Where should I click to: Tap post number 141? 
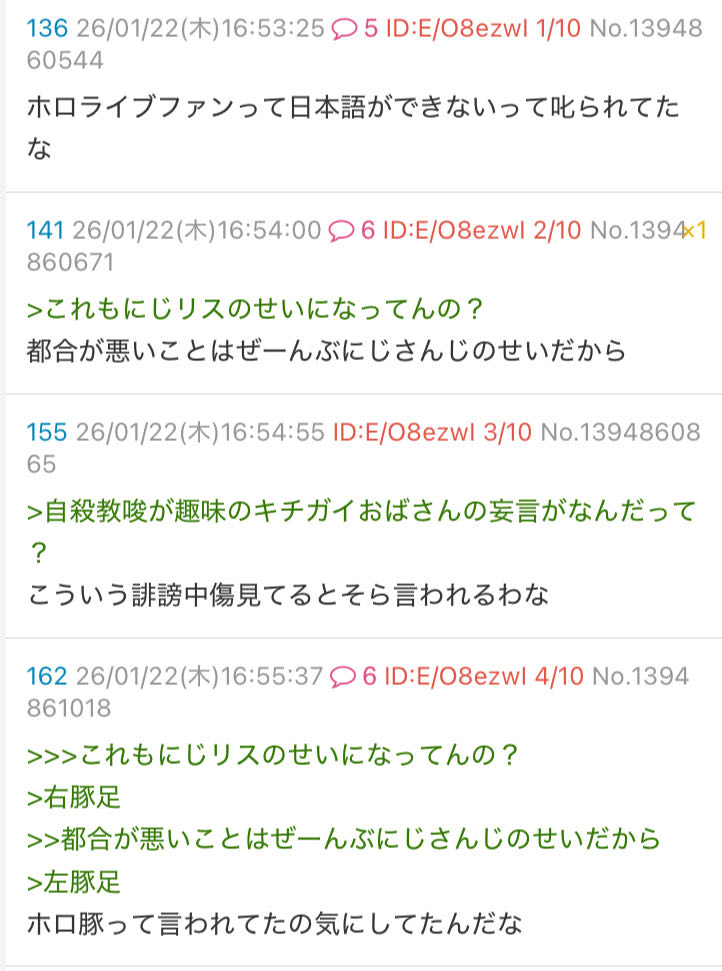coord(44,231)
